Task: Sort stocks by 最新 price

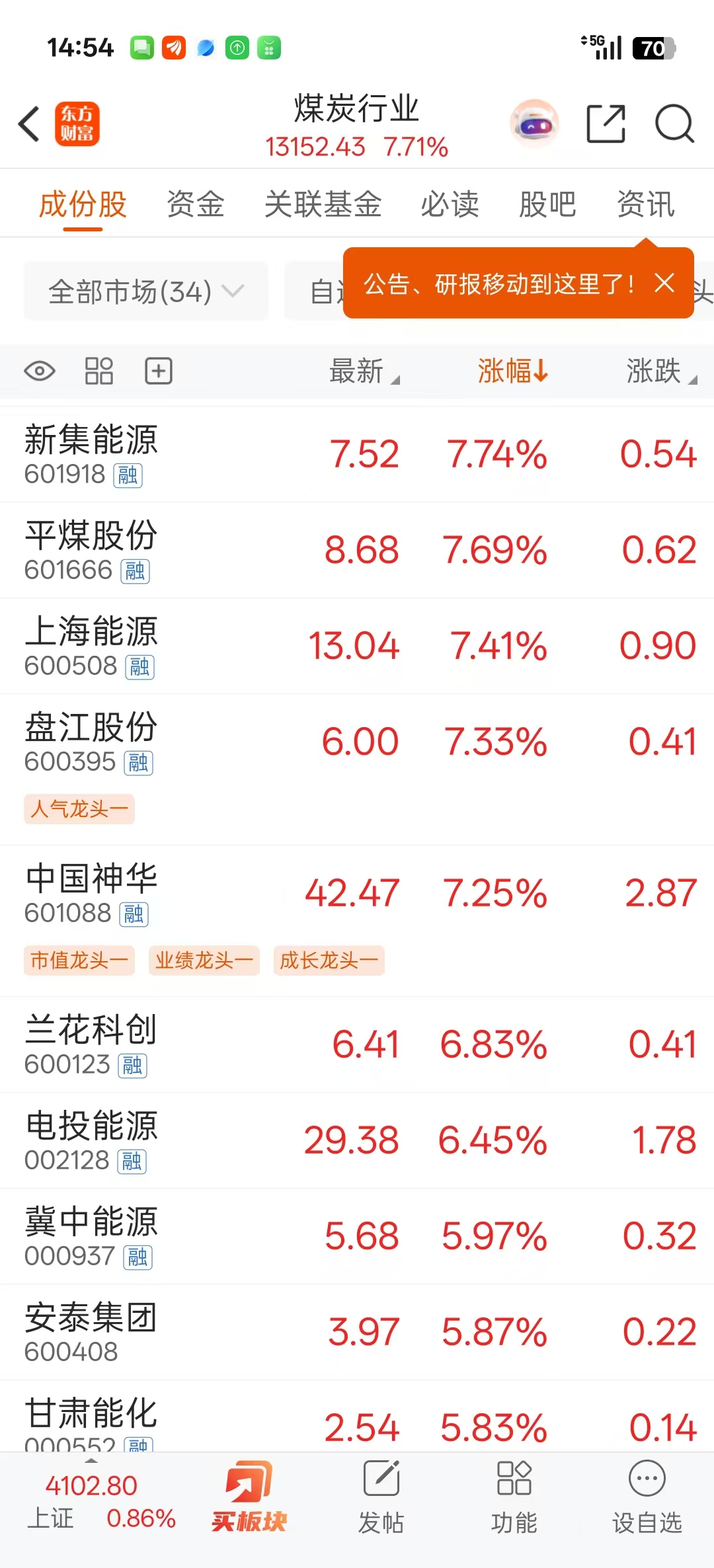Action: (364, 371)
